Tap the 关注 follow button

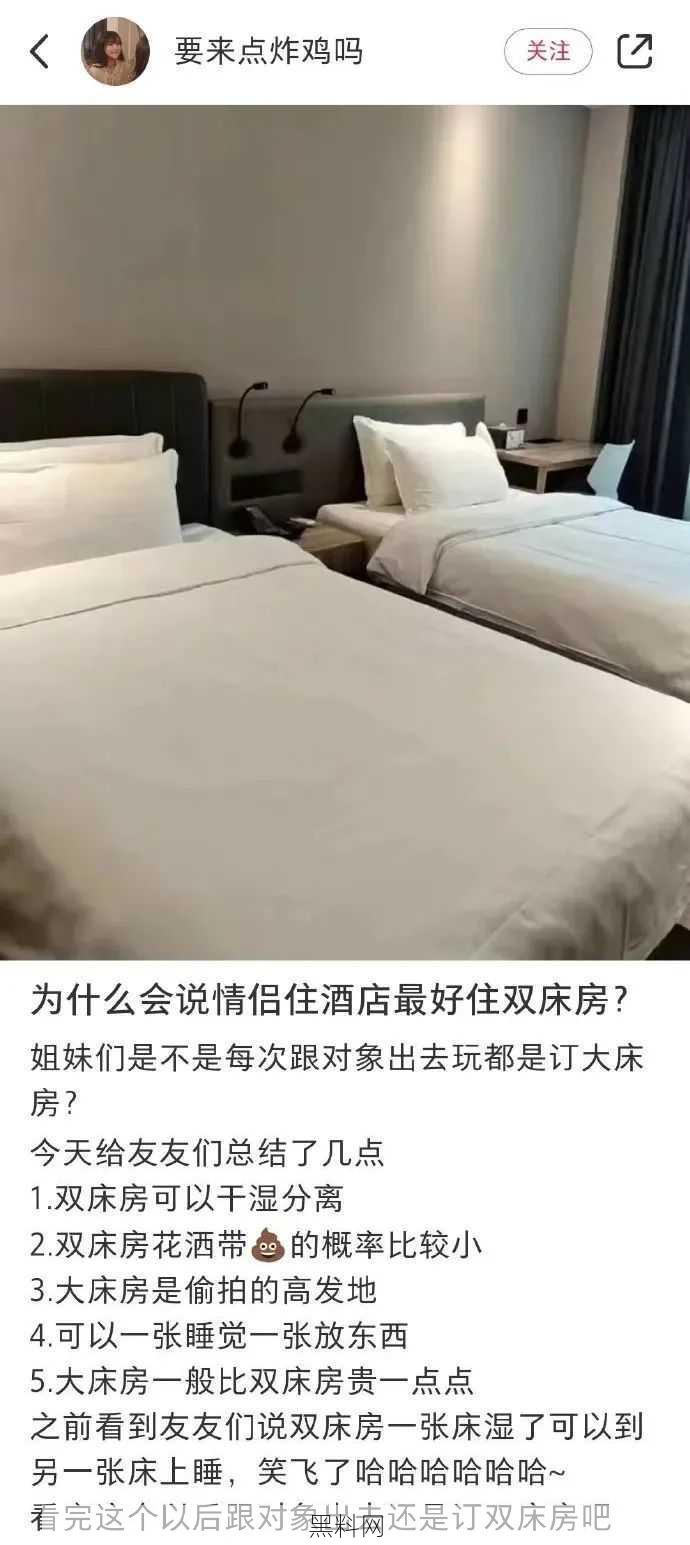coord(548,52)
